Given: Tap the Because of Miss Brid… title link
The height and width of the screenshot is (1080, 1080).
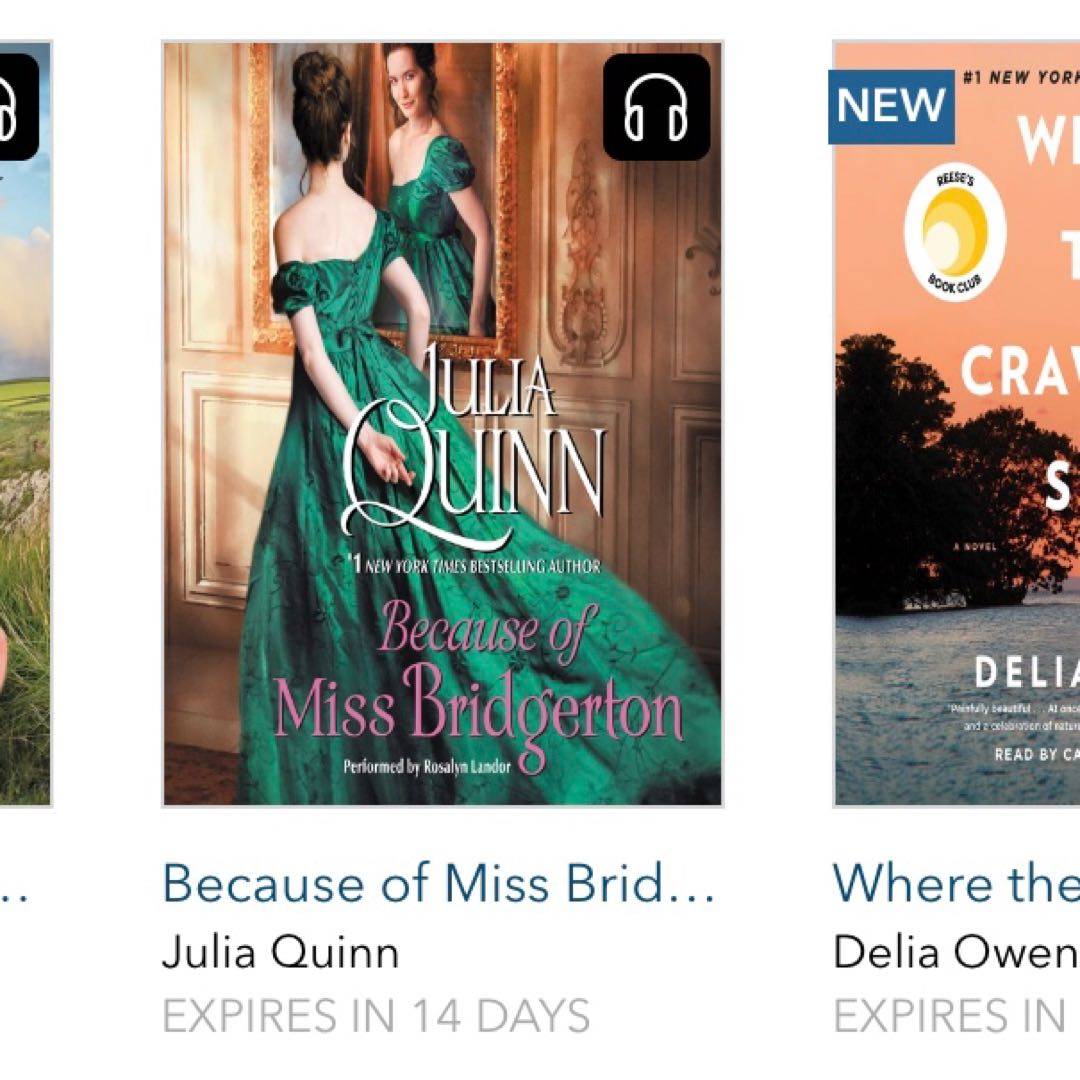Looking at the screenshot, I should pyautogui.click(x=438, y=883).
